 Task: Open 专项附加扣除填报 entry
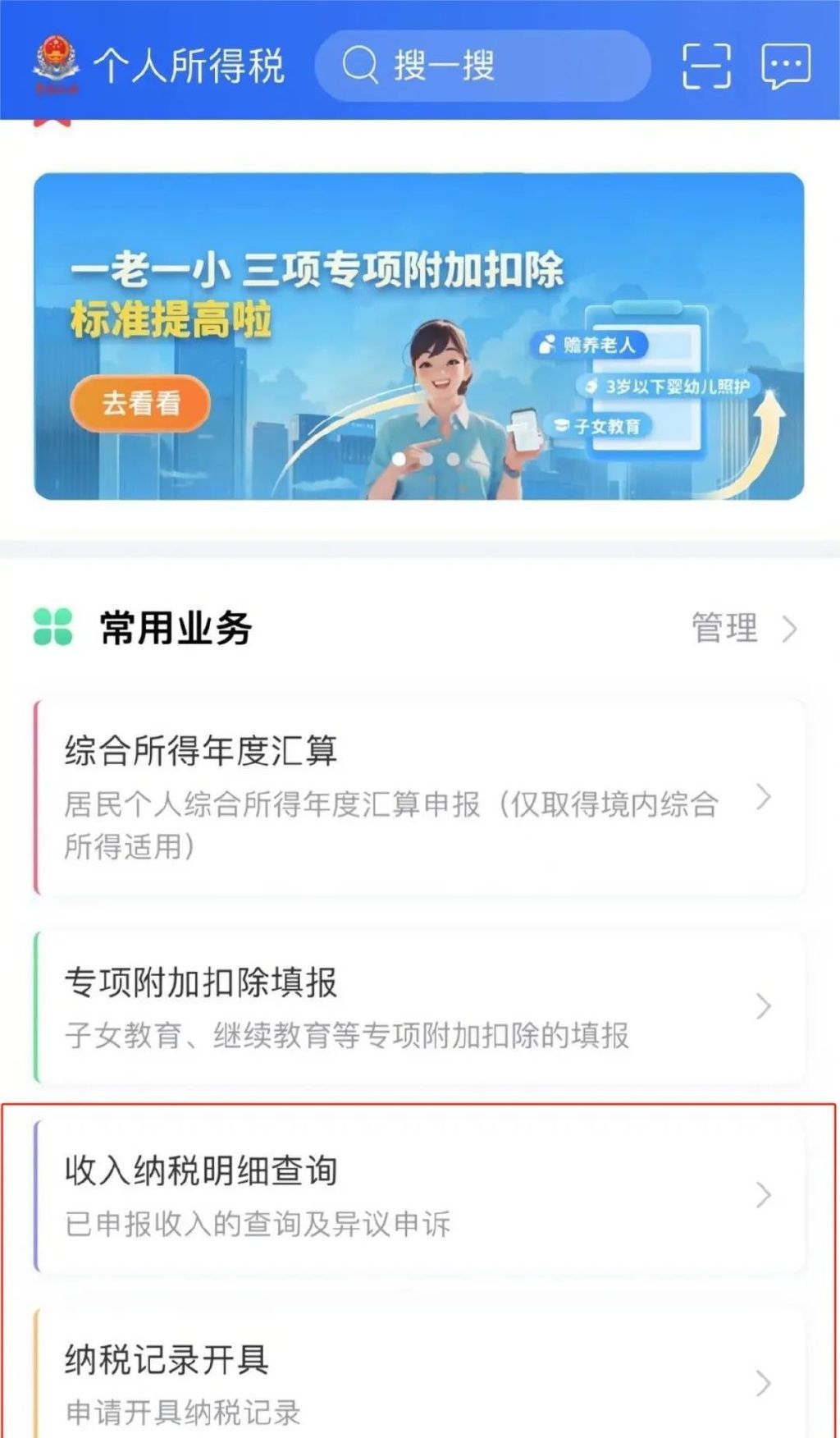click(418, 1006)
